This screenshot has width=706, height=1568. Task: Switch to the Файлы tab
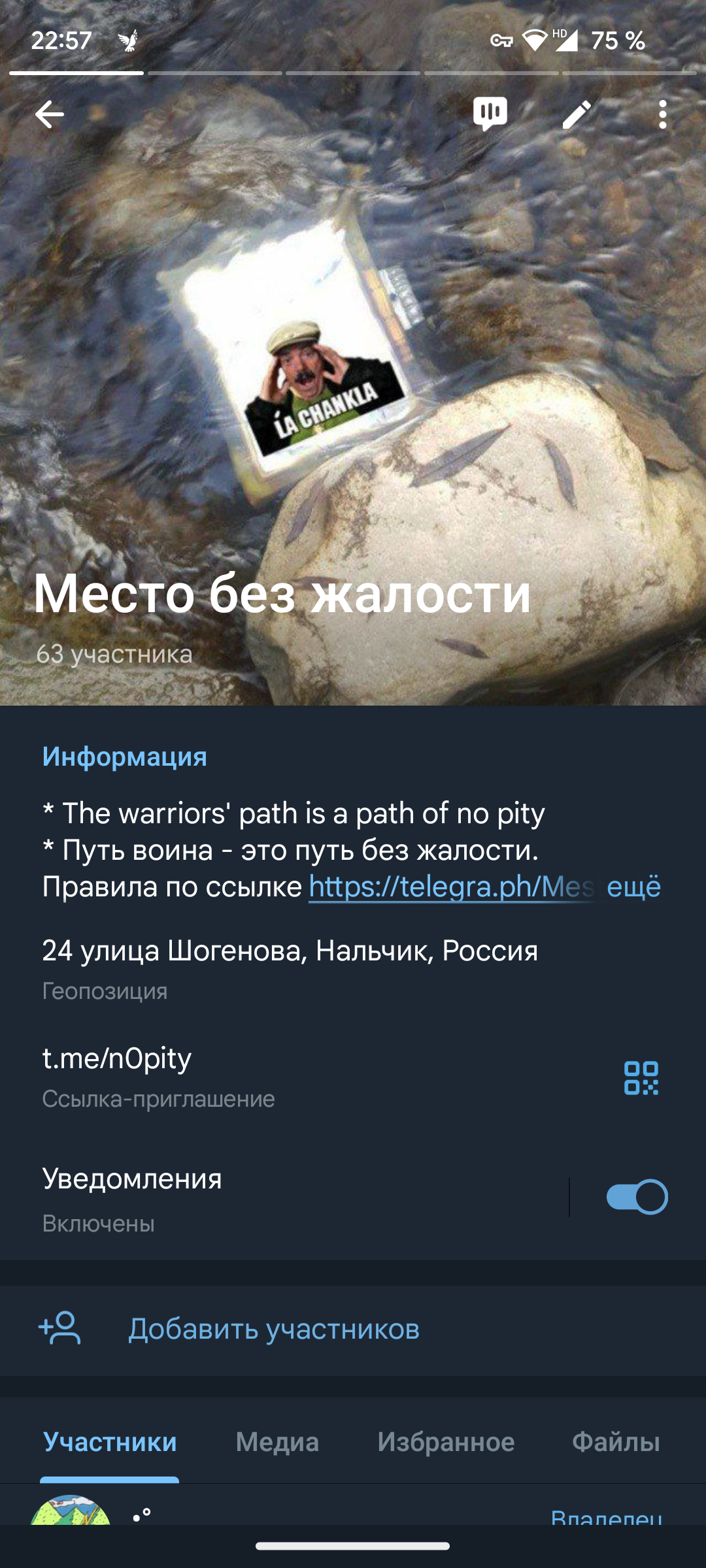click(x=616, y=1442)
